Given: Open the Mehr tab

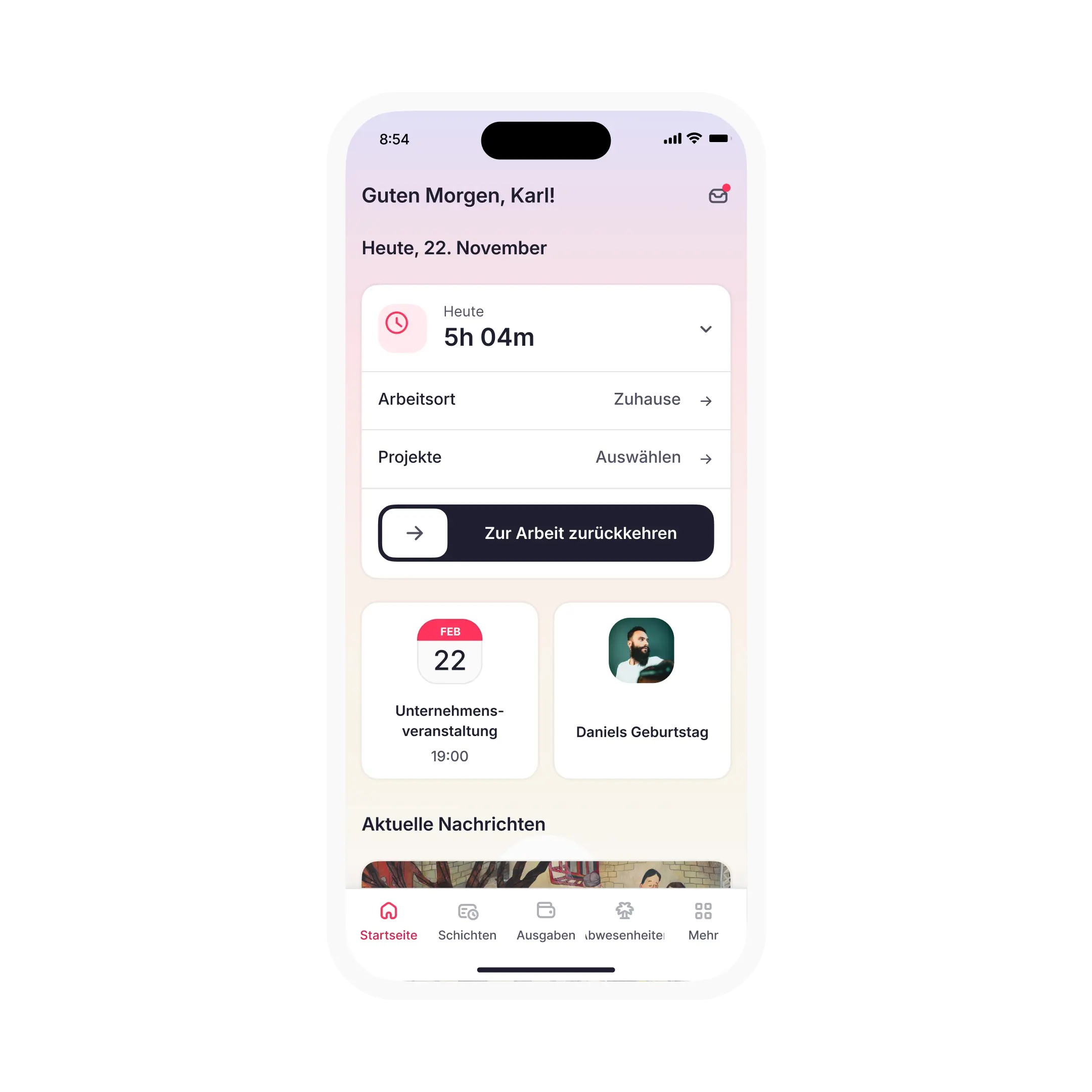Looking at the screenshot, I should [x=703, y=921].
